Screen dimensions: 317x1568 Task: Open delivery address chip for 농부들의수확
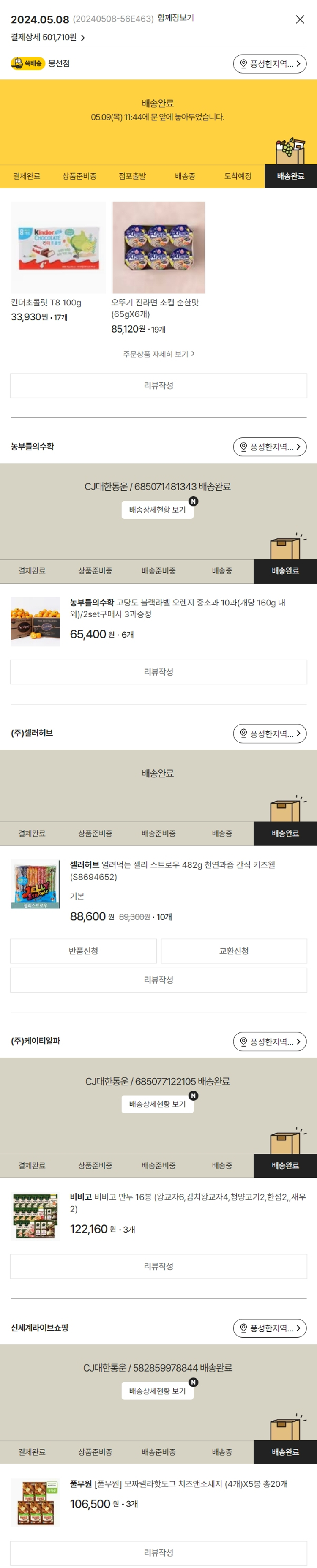[x=269, y=447]
